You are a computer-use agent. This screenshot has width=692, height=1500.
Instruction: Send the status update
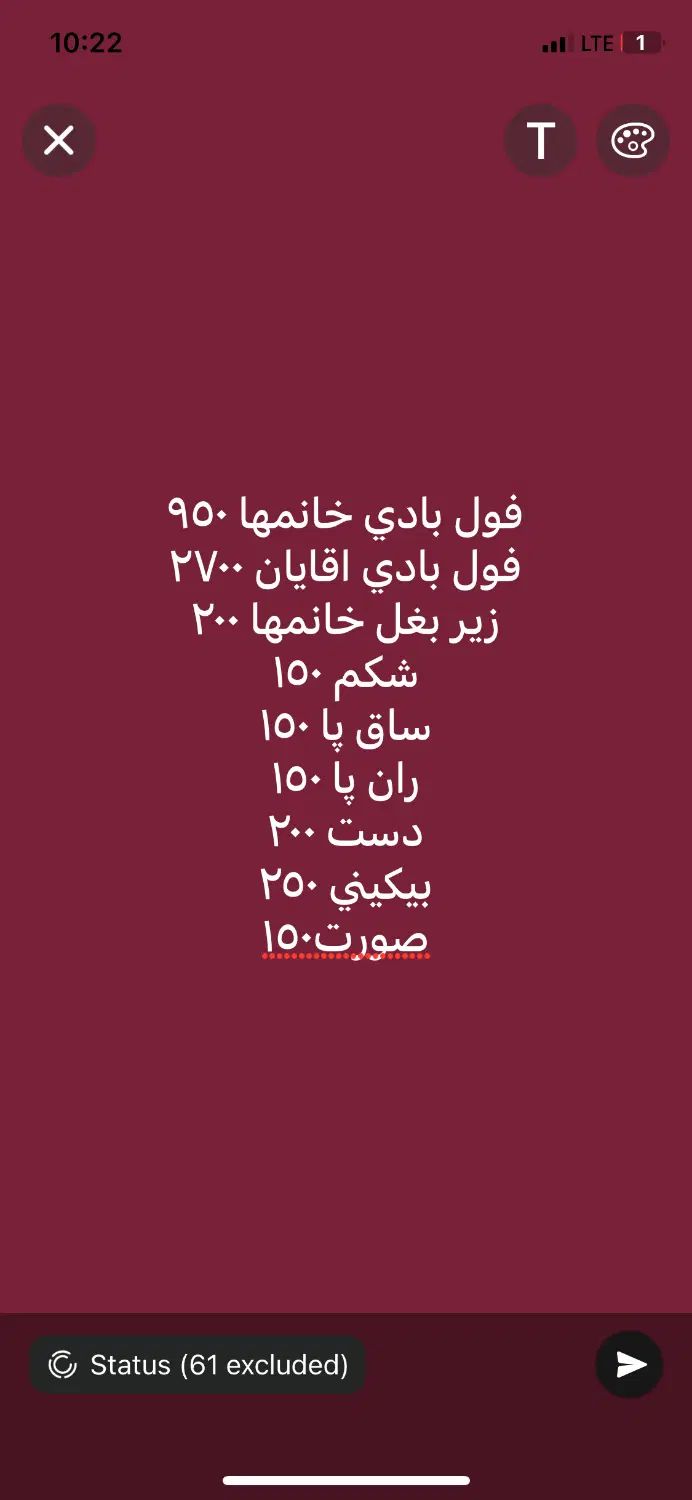coord(630,1365)
